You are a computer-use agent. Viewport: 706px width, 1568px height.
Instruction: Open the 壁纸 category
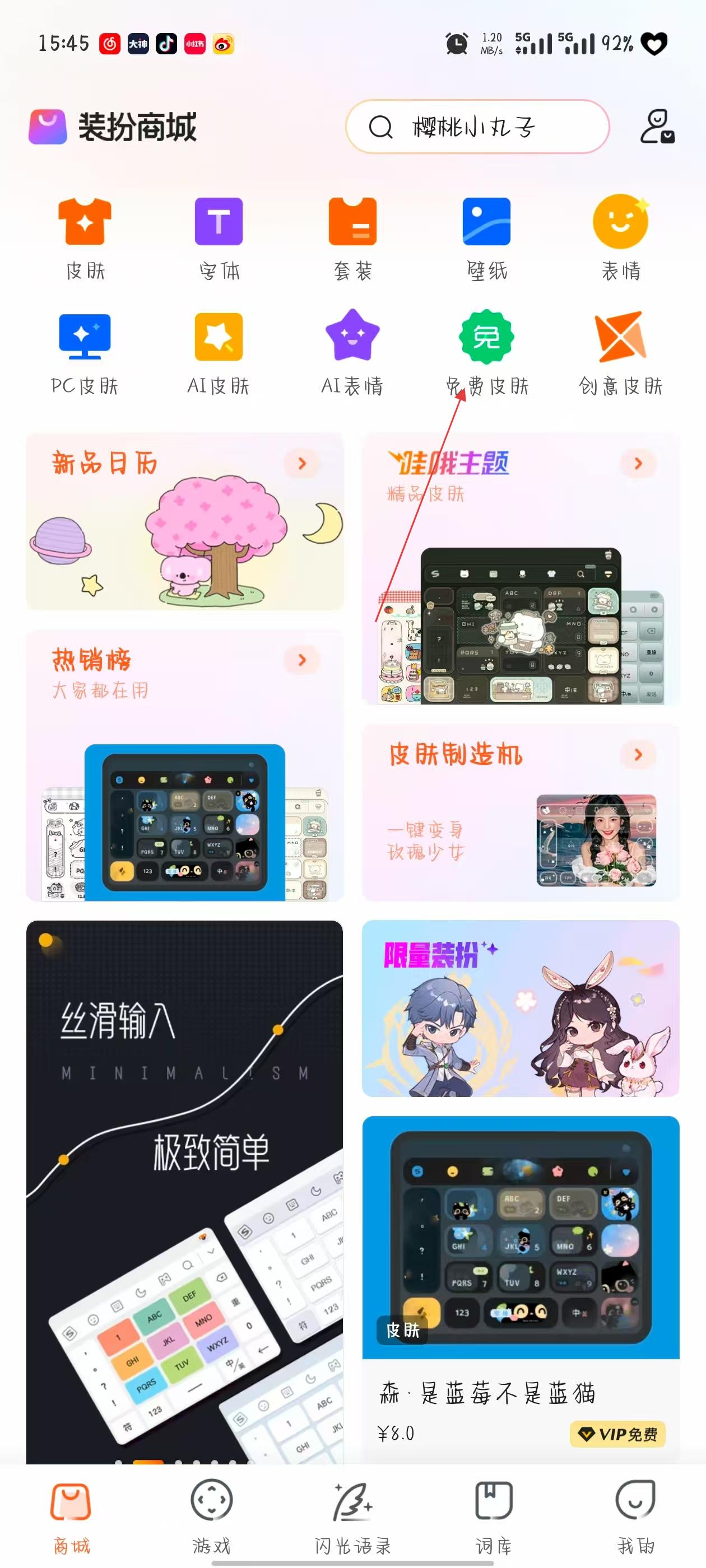tap(486, 239)
